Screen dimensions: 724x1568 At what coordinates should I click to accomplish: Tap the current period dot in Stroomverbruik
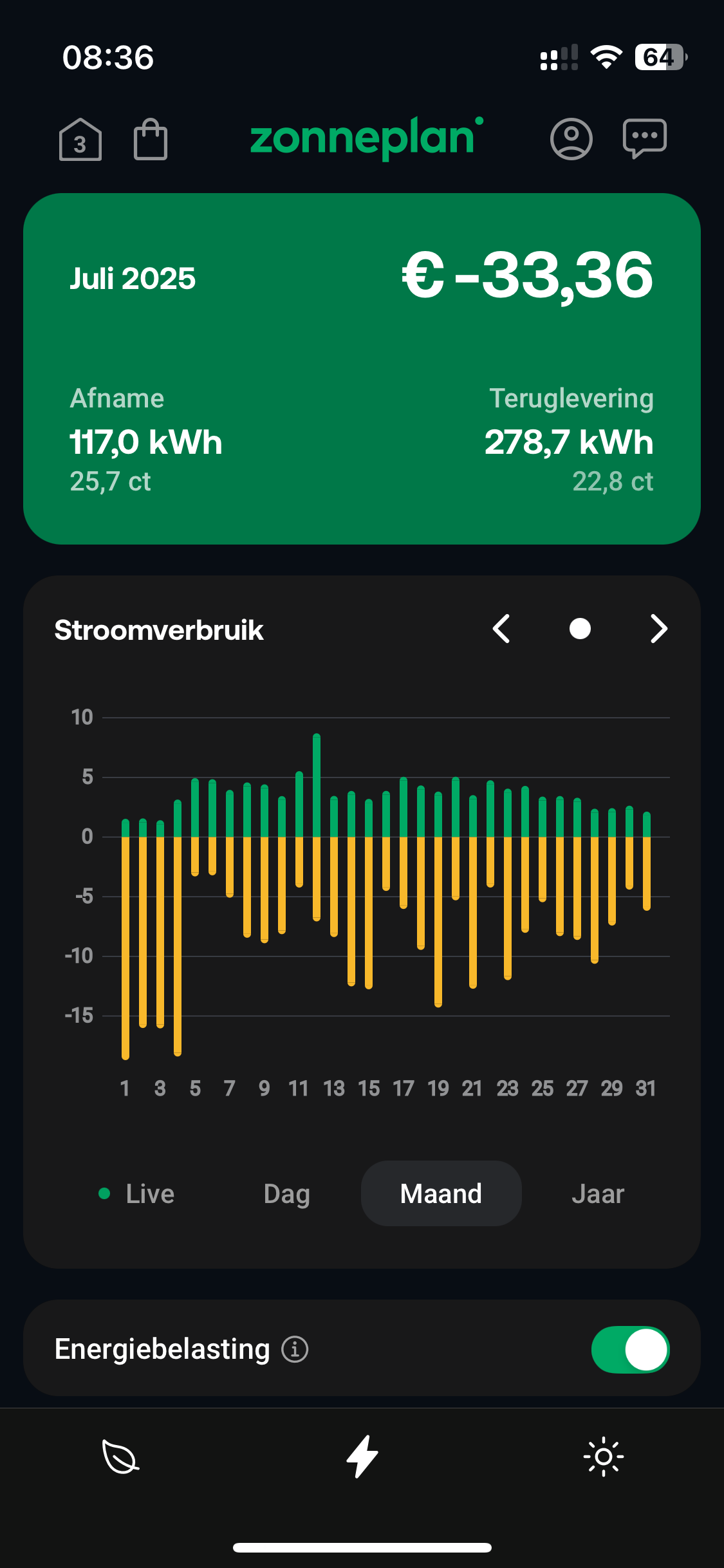click(x=580, y=629)
